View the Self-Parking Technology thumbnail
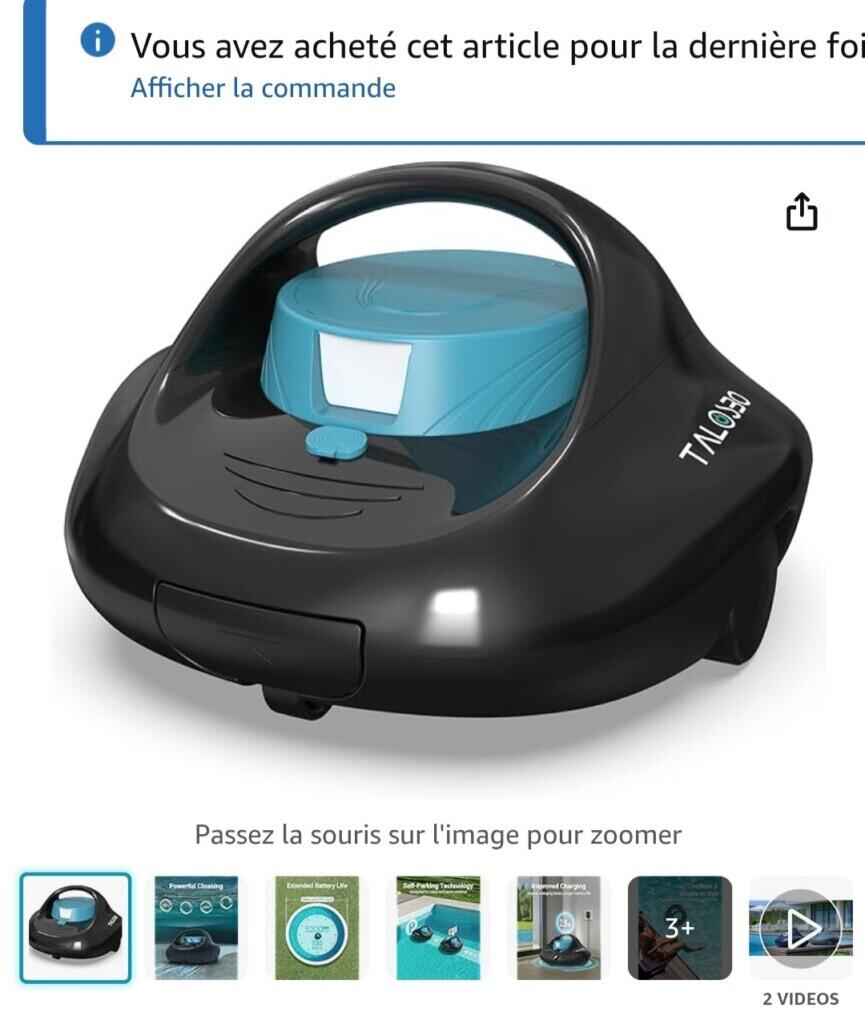The image size is (865, 1024). 438,928
